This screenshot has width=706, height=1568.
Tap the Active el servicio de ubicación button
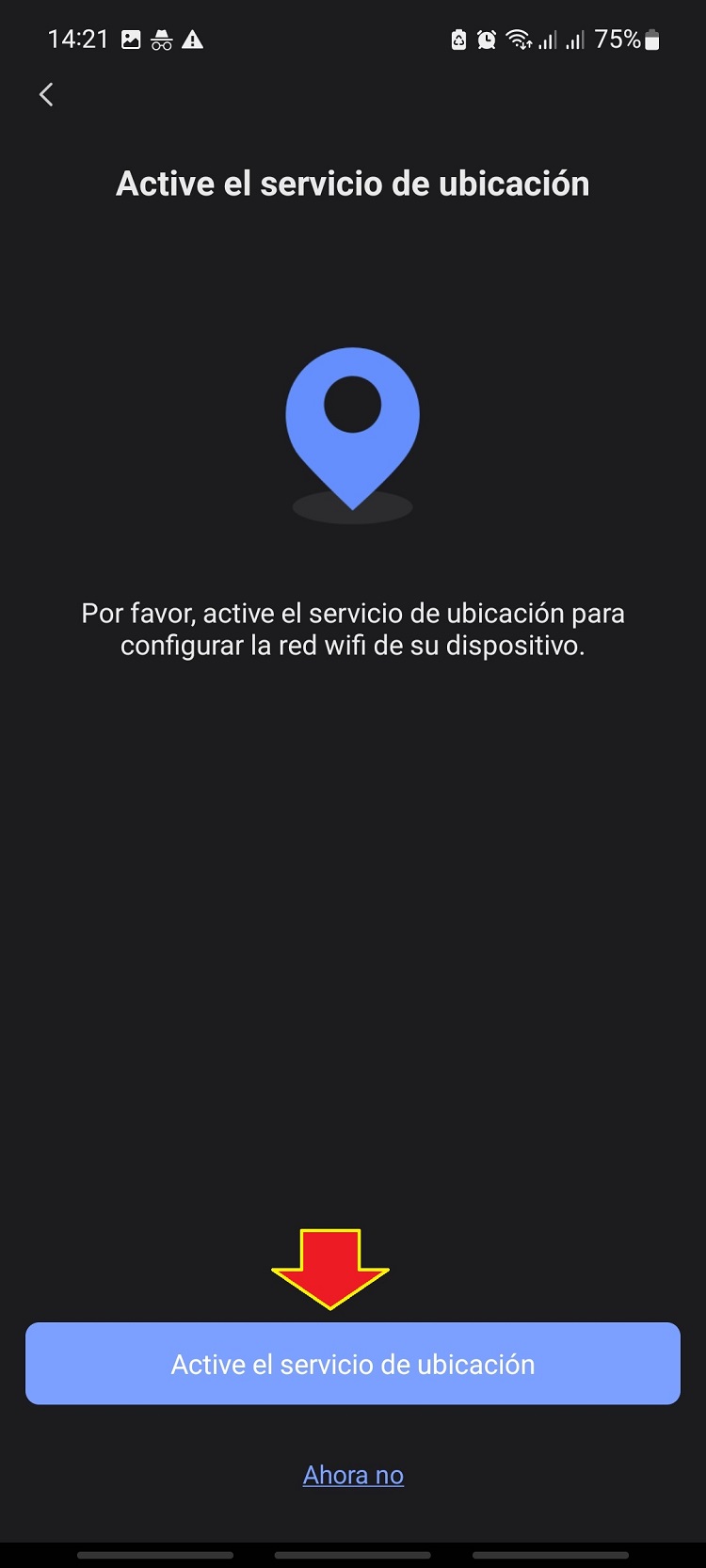point(353,1364)
